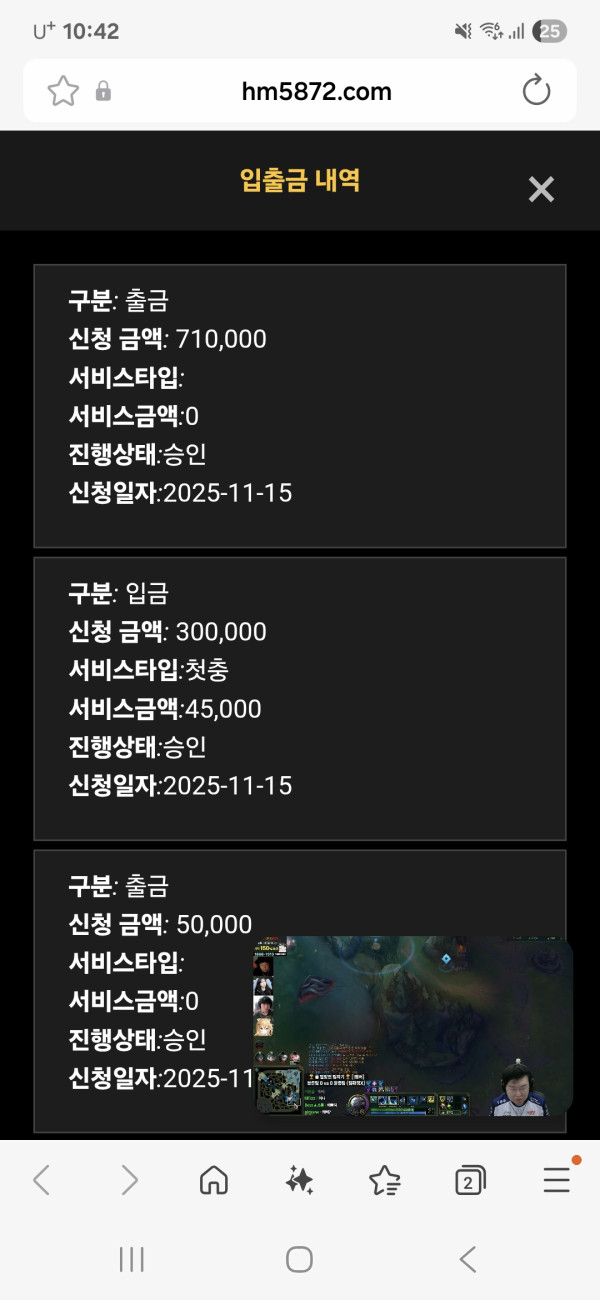Open the browser AI sparkle assistant

[x=299, y=1181]
